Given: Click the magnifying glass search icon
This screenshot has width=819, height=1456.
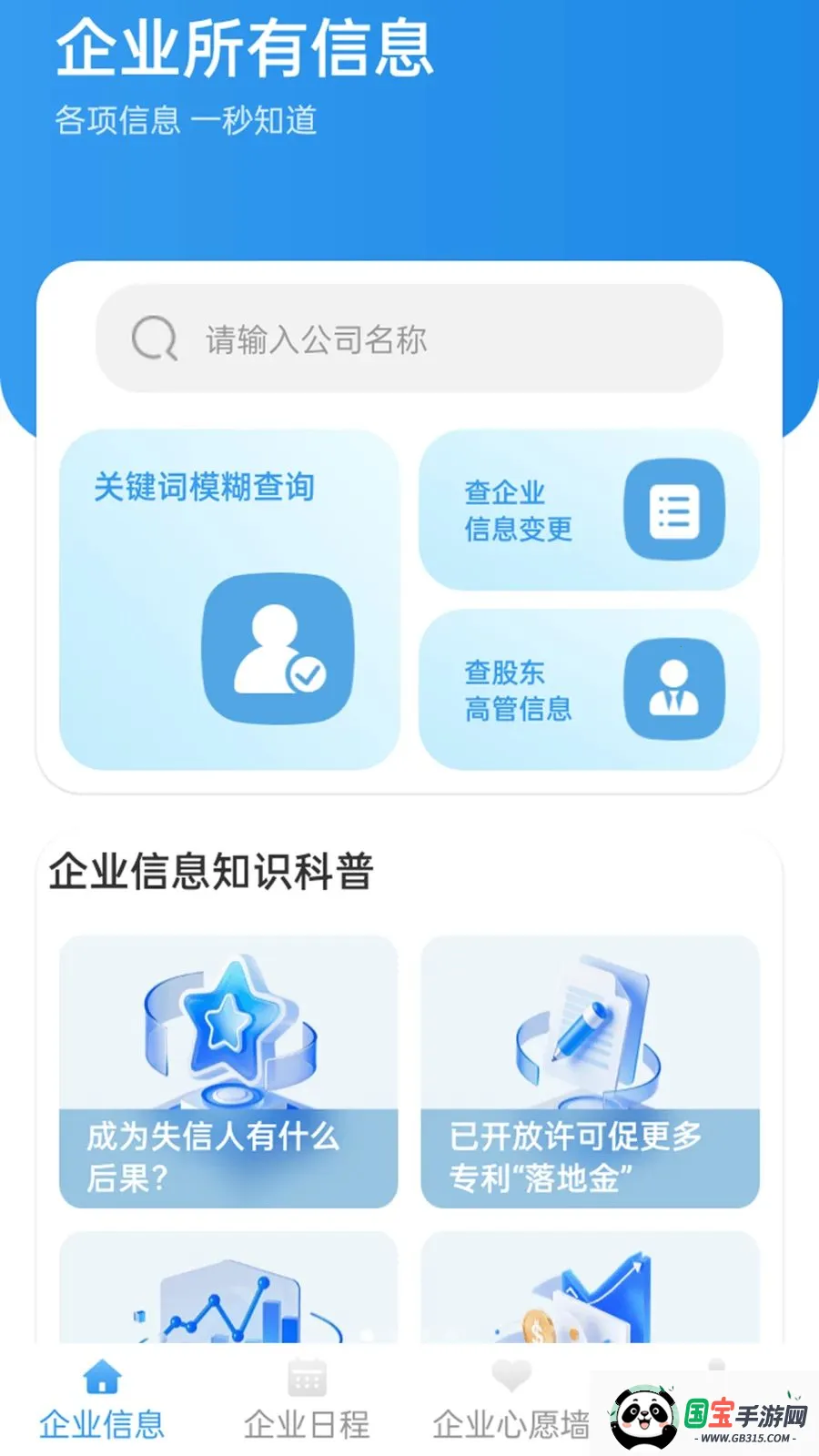Looking at the screenshot, I should pyautogui.click(x=154, y=338).
